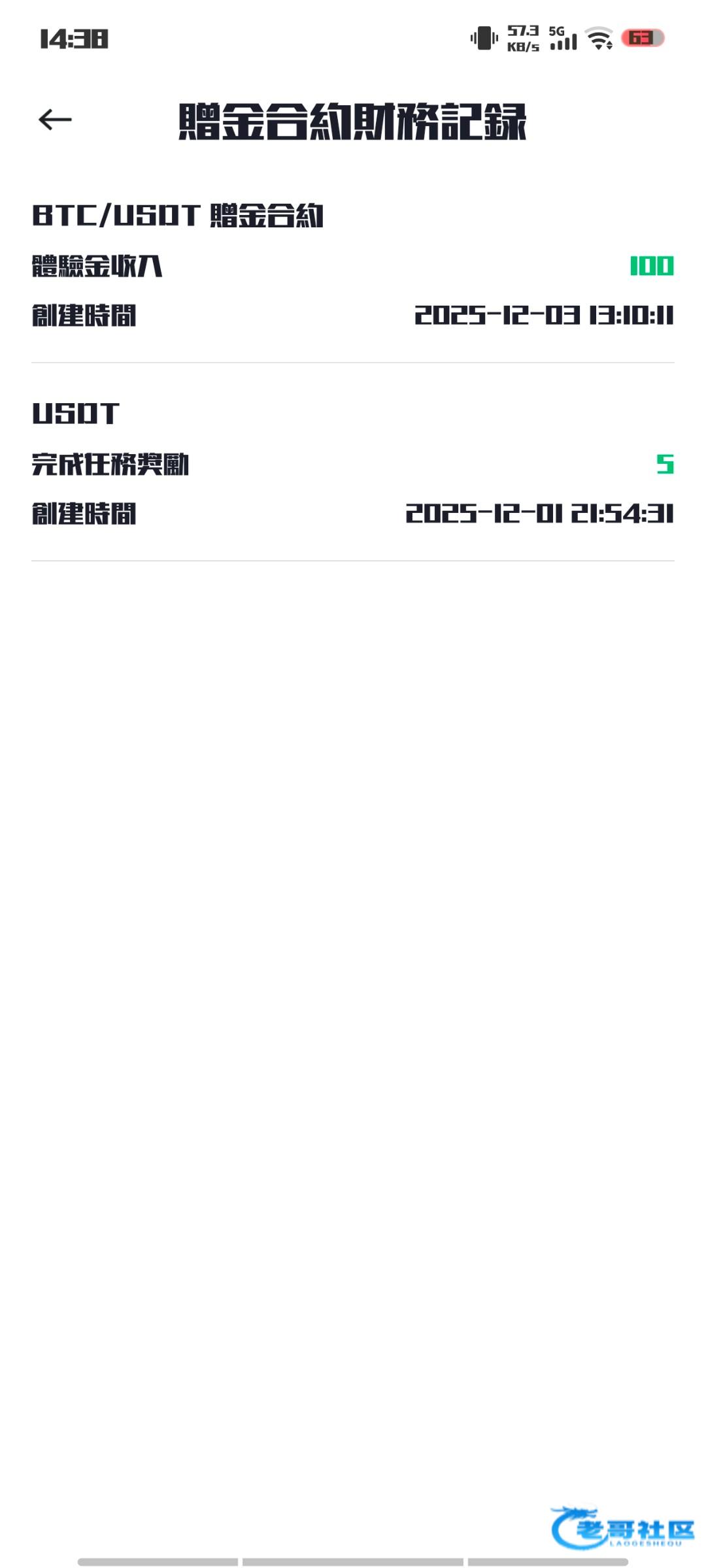The image size is (706, 1568).
Task: Go back using the top-left arrow
Action: coord(55,120)
